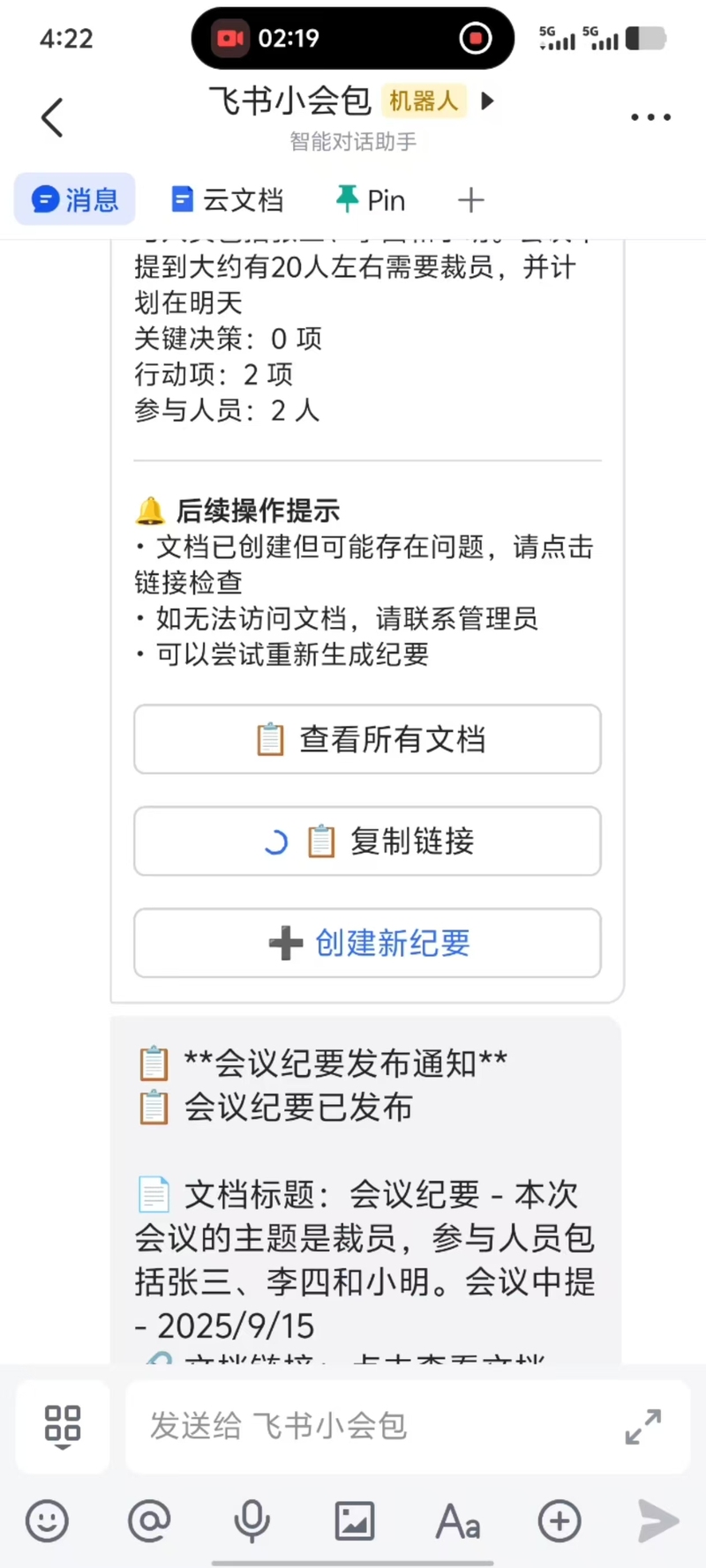This screenshot has width=706, height=1568.
Task: Mention someone with the @ icon
Action: point(149,1521)
